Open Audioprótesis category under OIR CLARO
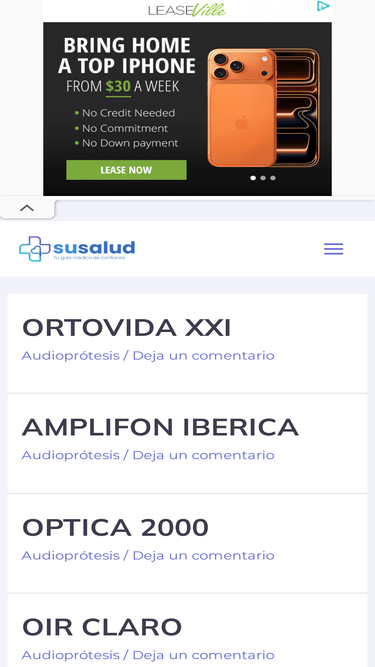This screenshot has width=375, height=667. tap(71, 655)
